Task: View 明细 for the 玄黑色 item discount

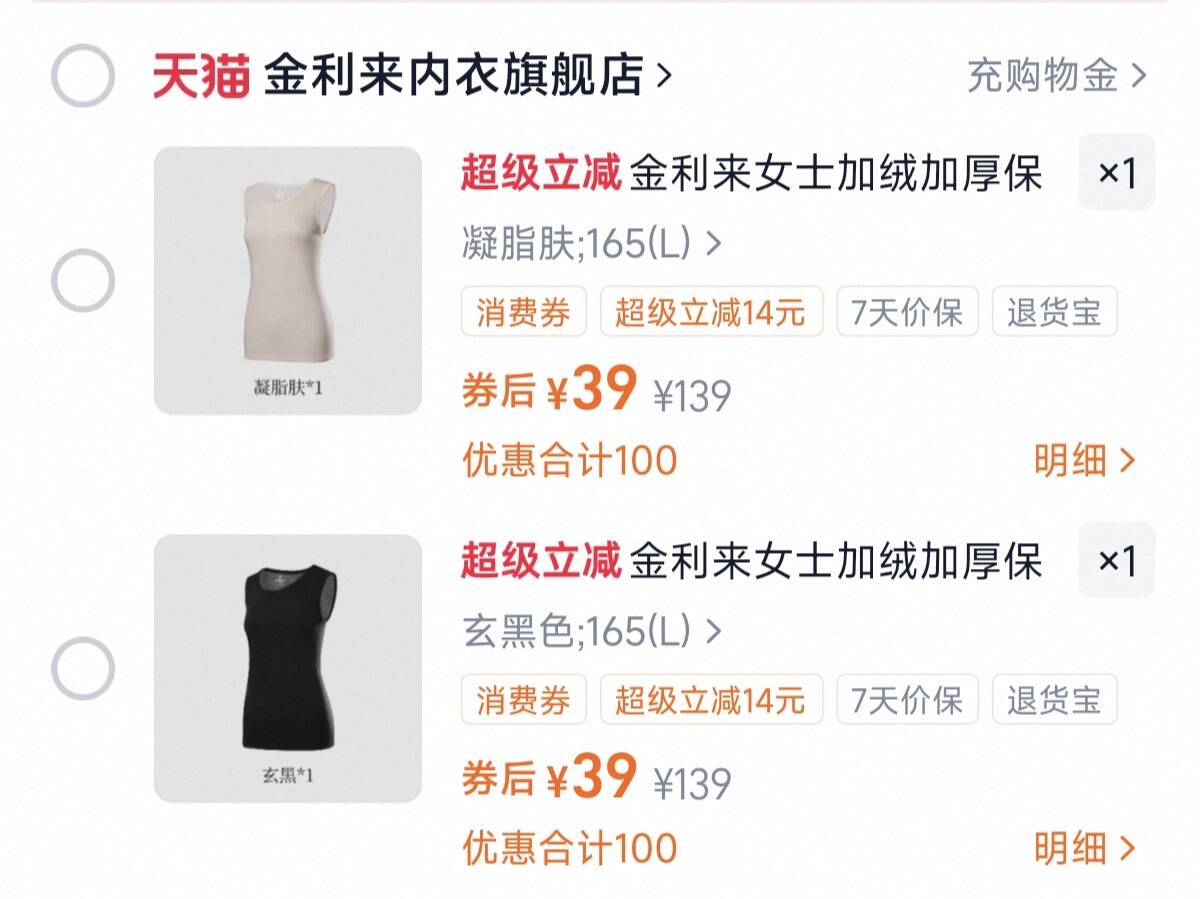Action: (x=1084, y=848)
